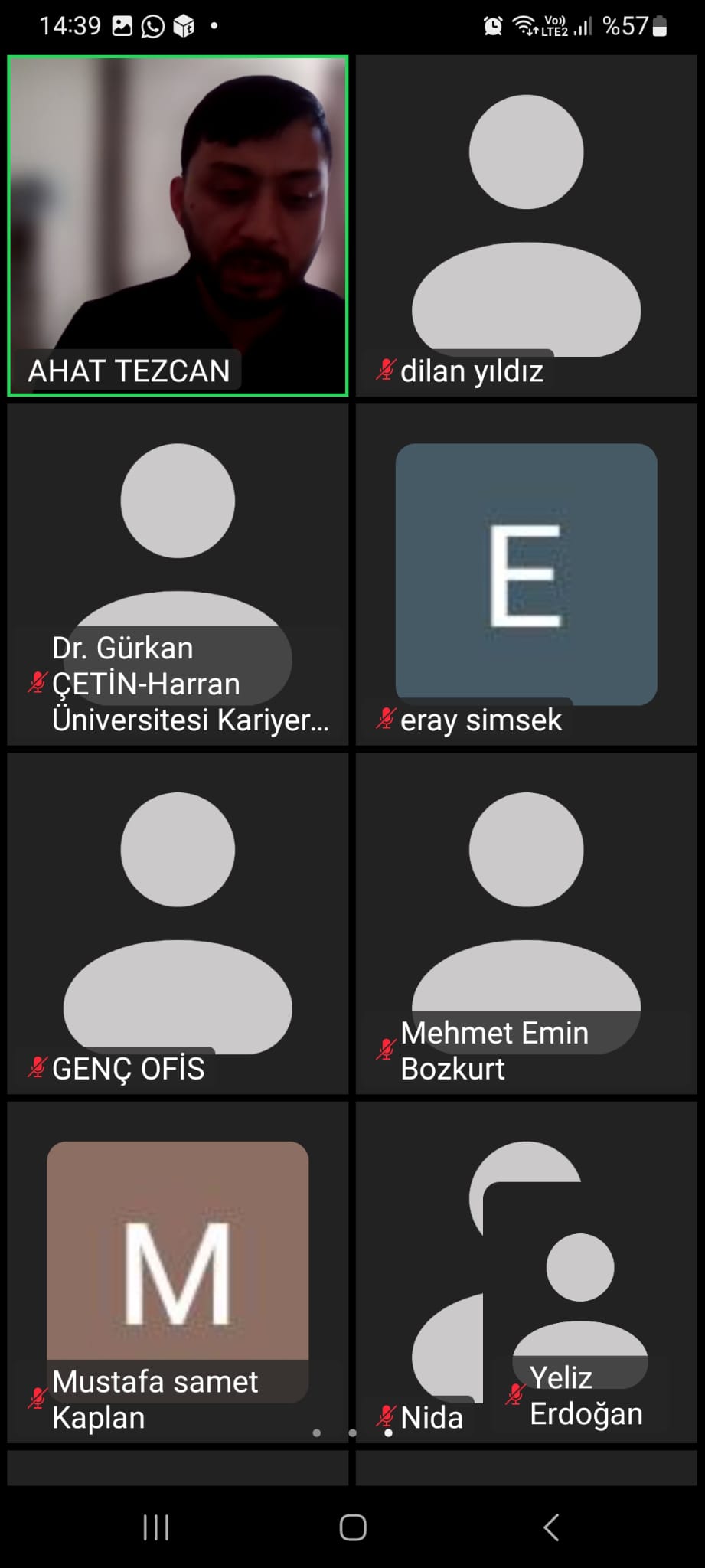The height and width of the screenshot is (1568, 705).
Task: Select Mehmet Emin Bozkurt's tile
Action: pyautogui.click(x=526, y=923)
